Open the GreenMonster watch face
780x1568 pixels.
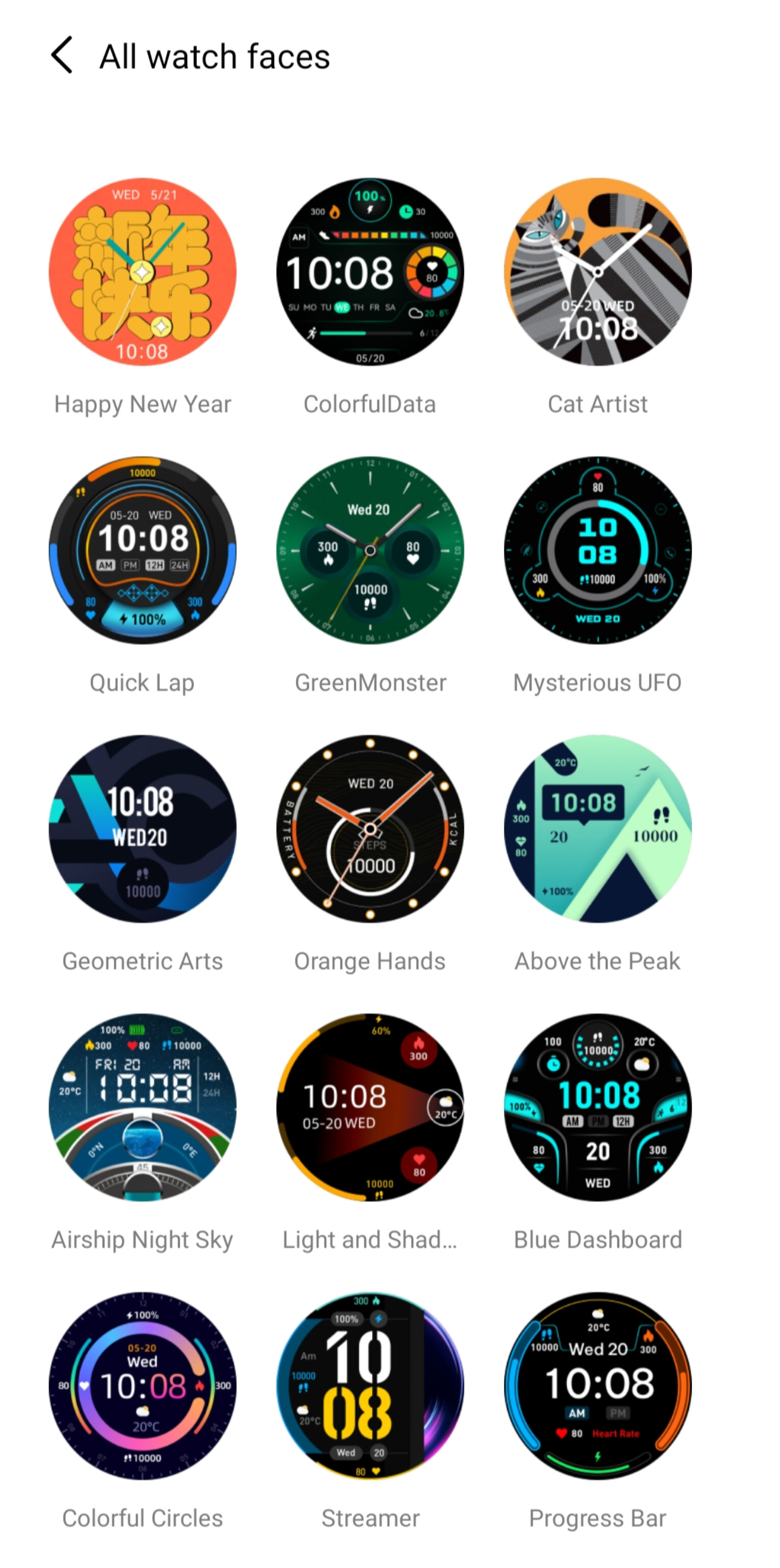370,550
